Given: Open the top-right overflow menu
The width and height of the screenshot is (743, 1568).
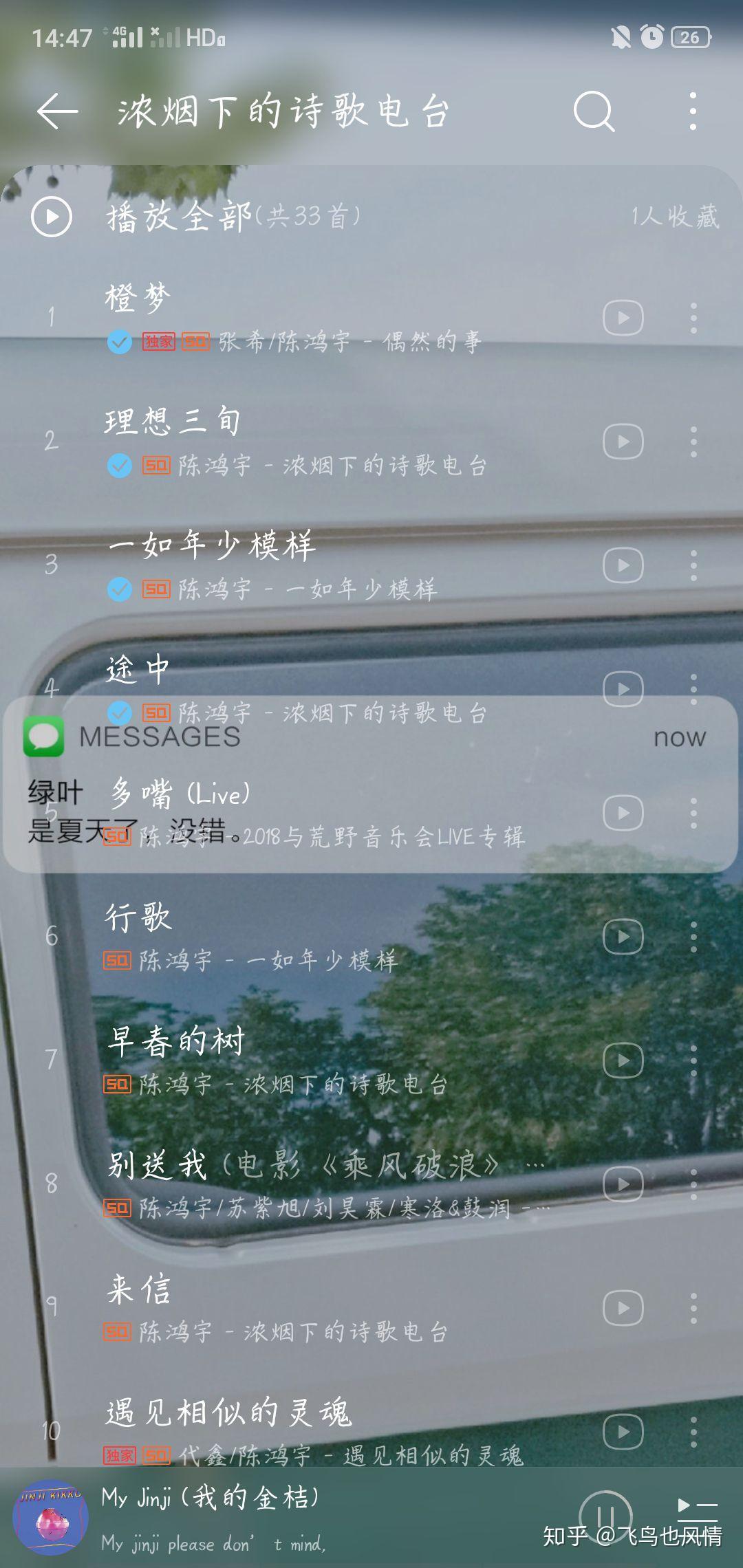Looking at the screenshot, I should pos(693,111).
